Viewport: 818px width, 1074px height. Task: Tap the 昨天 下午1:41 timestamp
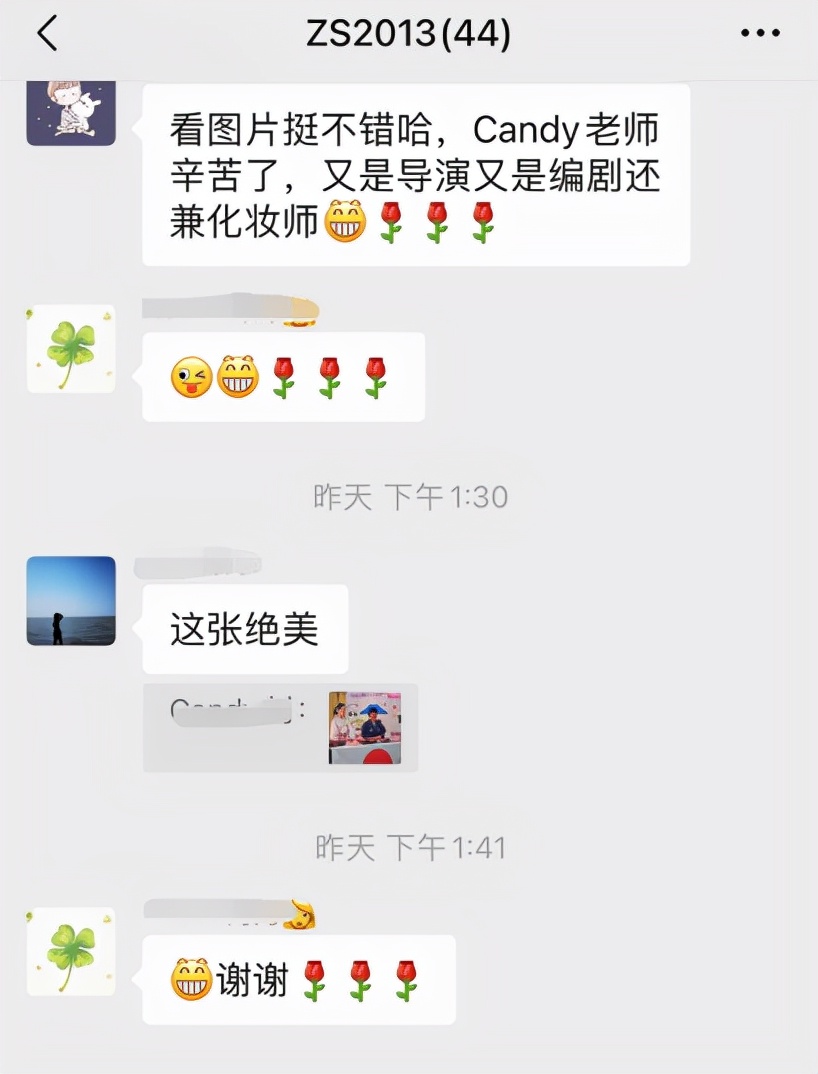(x=409, y=845)
